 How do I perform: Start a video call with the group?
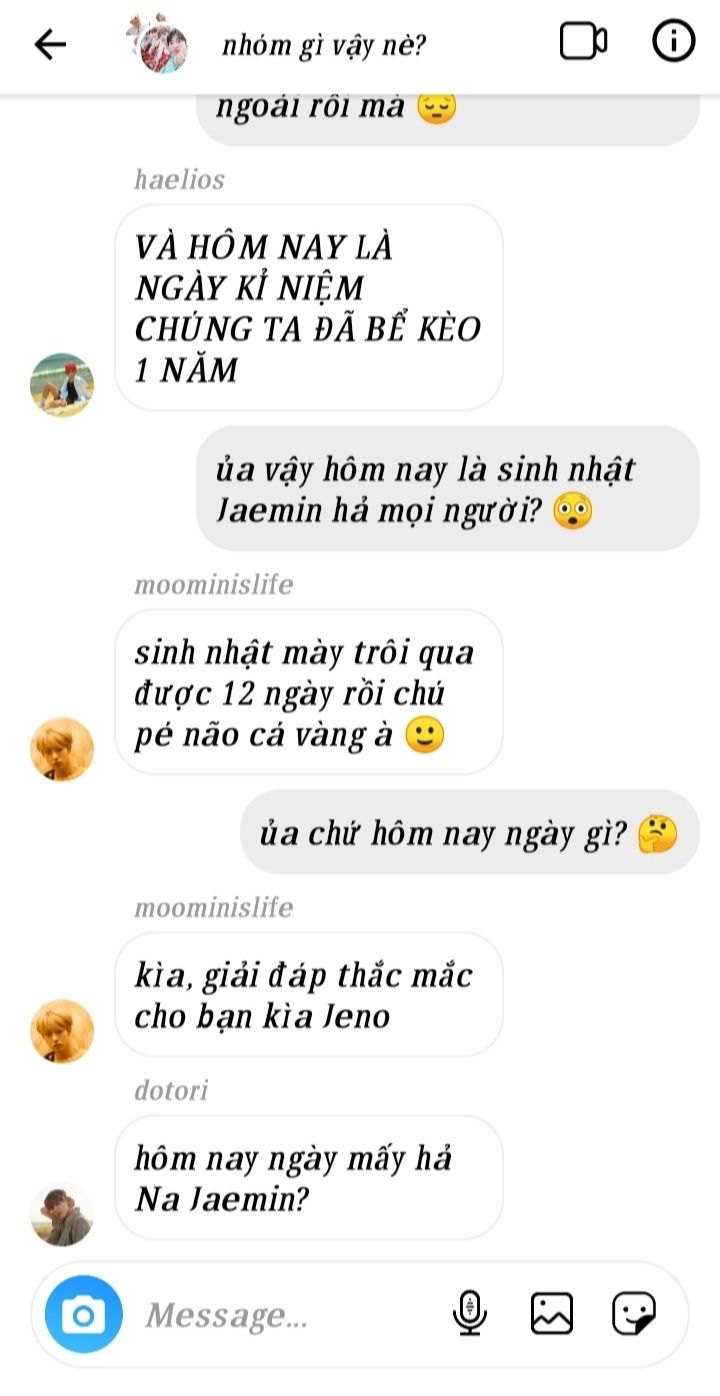pos(583,42)
